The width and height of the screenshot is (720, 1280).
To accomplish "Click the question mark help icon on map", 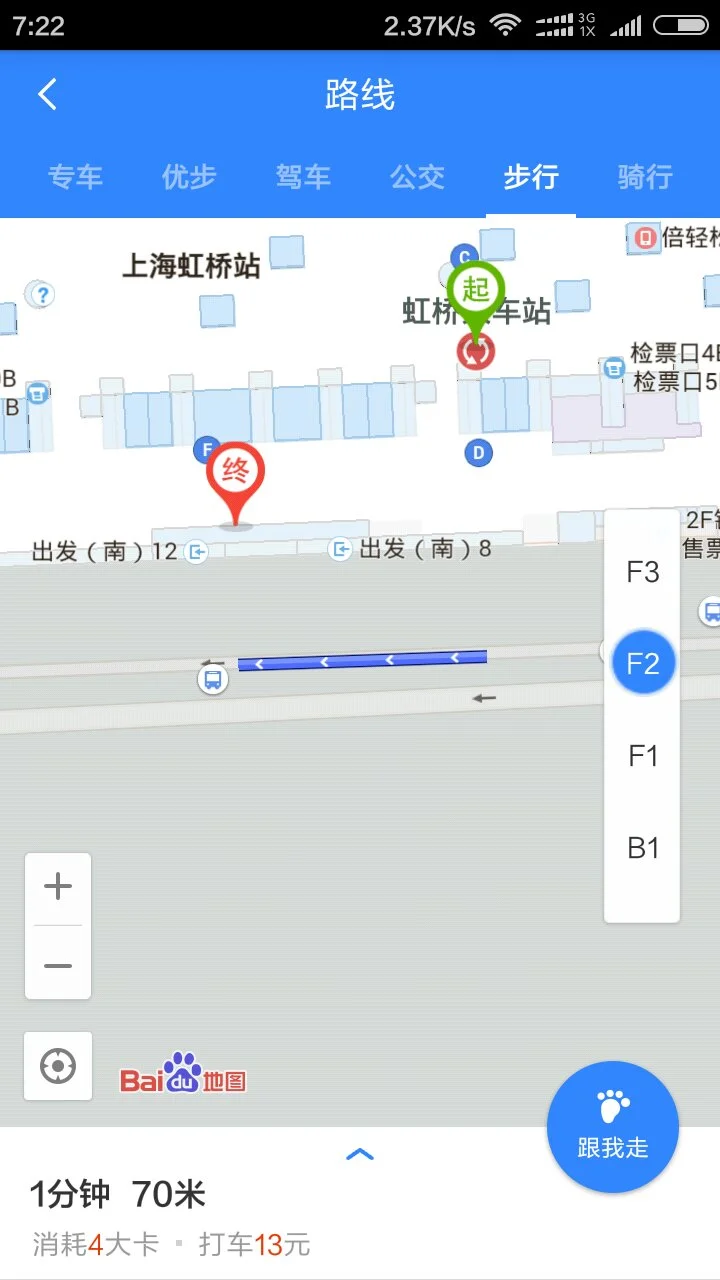I will click(x=42, y=295).
